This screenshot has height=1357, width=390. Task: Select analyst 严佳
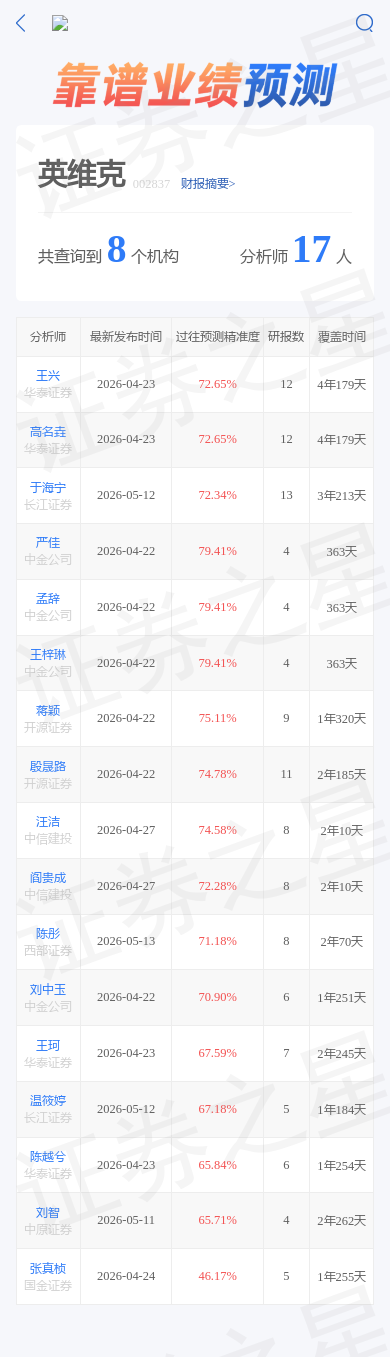tap(48, 543)
